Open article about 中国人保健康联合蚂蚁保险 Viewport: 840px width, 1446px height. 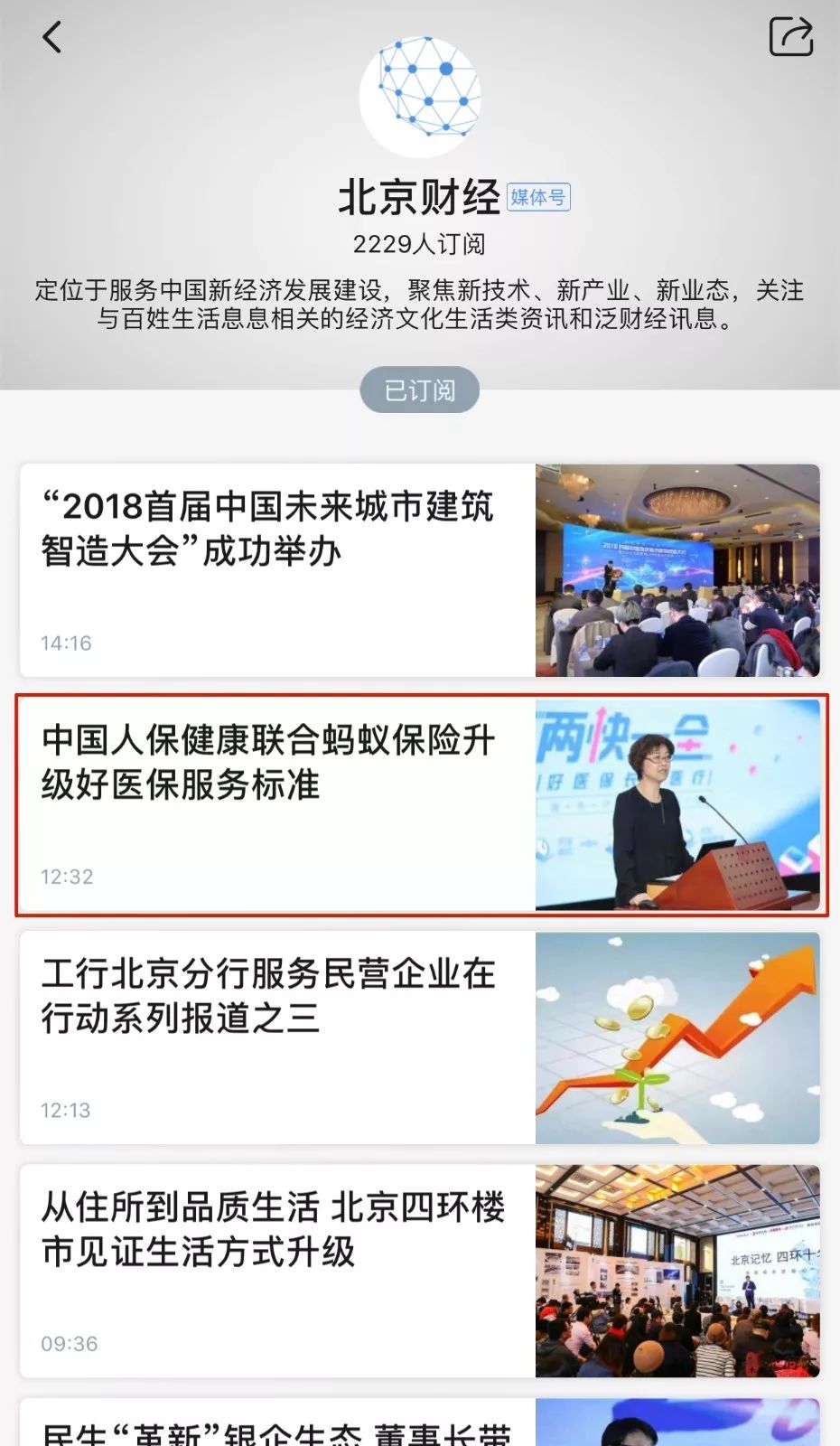[x=420, y=804]
